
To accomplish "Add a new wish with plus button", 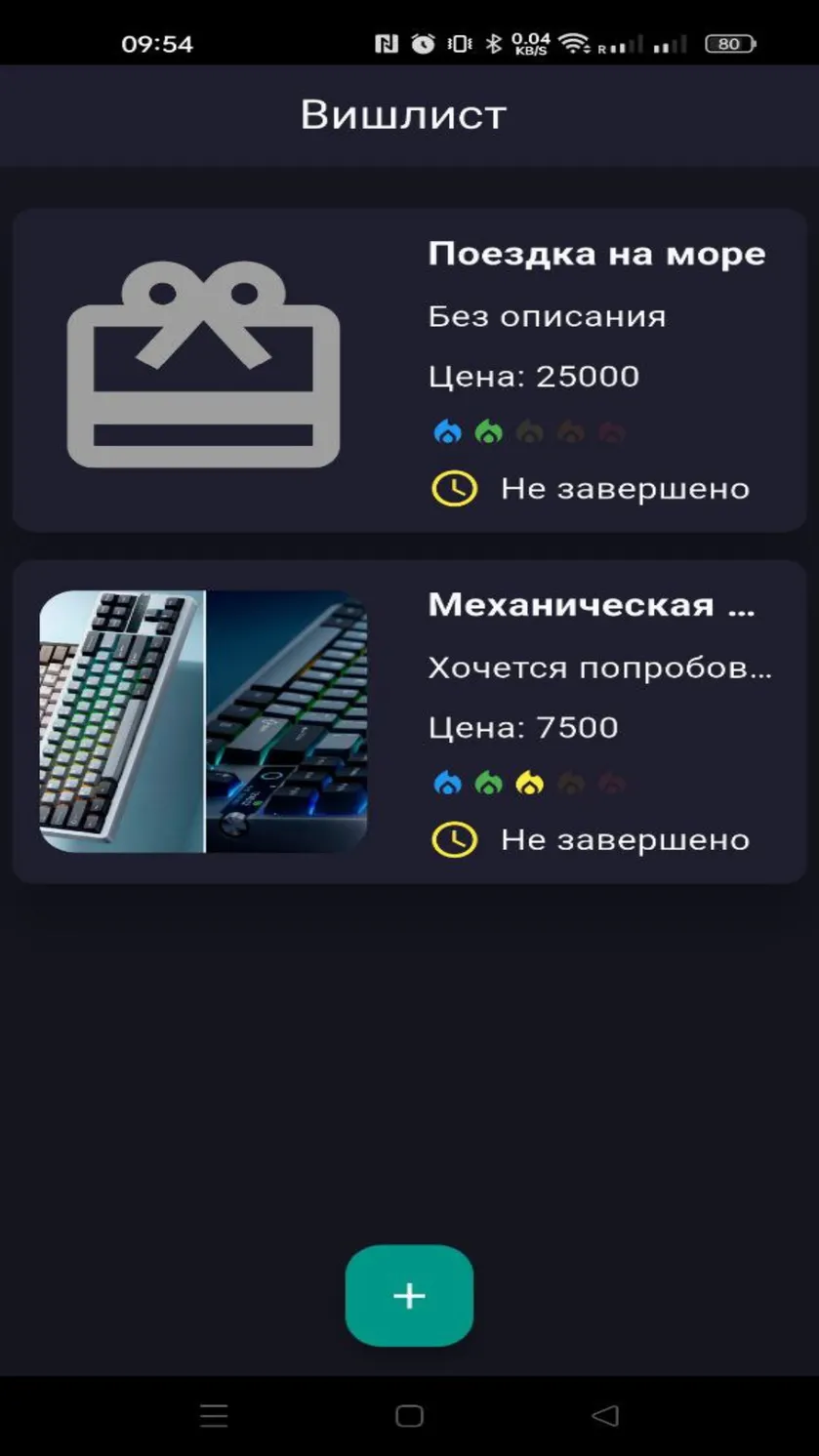I will tap(409, 1296).
